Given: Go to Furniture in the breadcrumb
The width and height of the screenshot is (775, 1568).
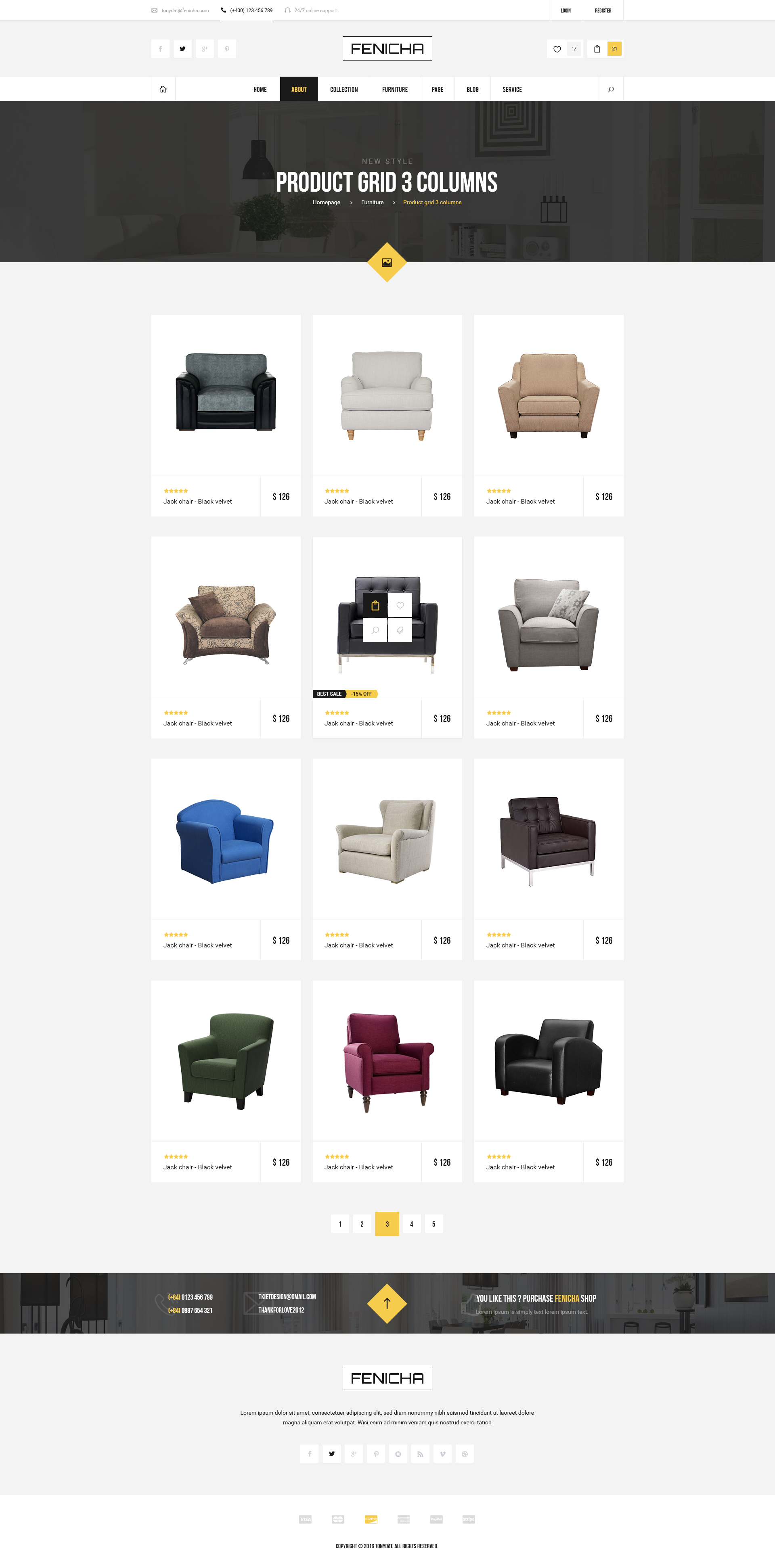Looking at the screenshot, I should 372,203.
